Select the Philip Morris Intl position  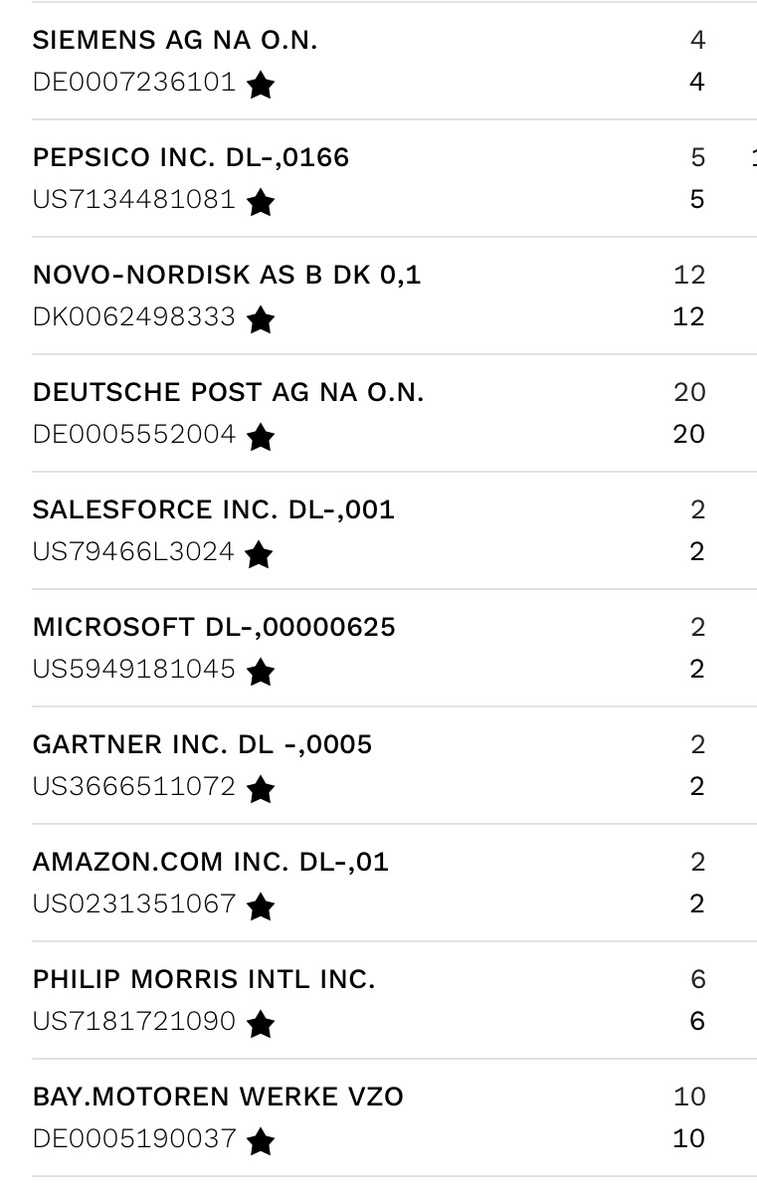[204, 979]
